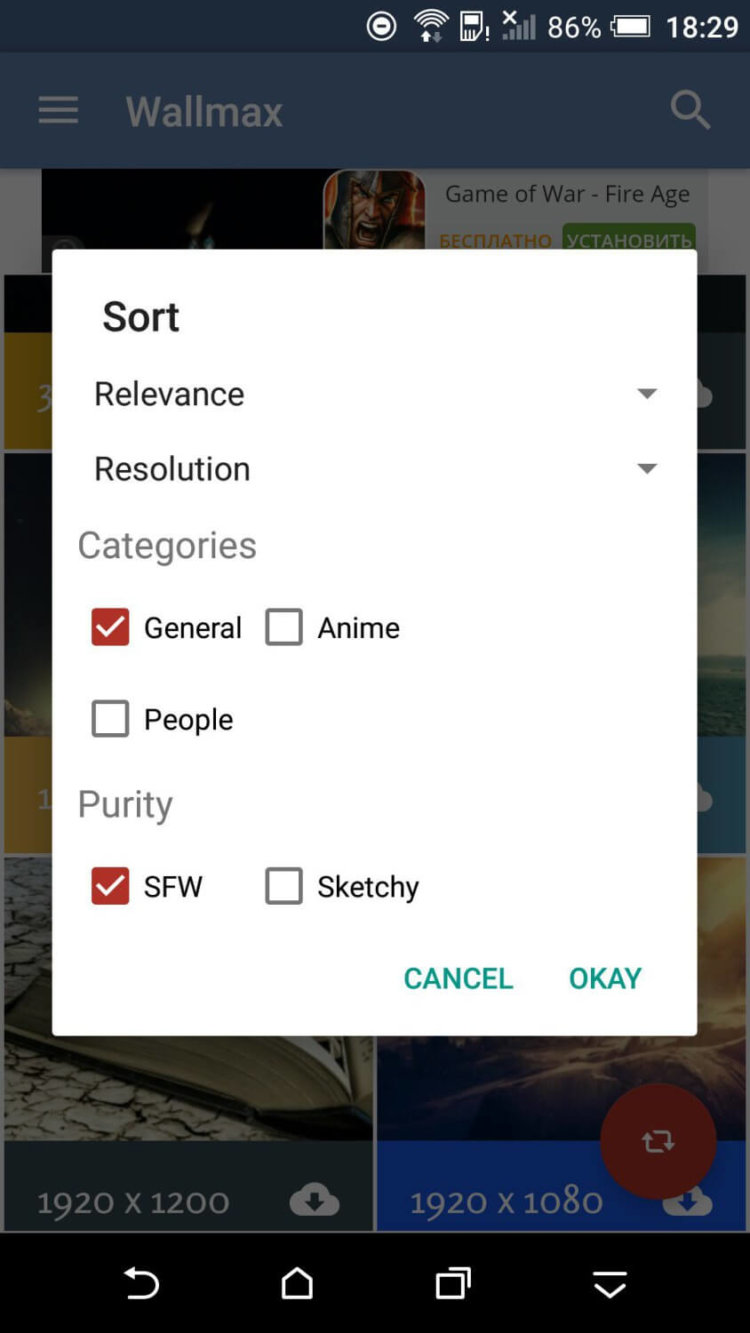Viewport: 750px width, 1333px height.
Task: Dismiss the Sort dialog with Cancel
Action: pos(458,978)
